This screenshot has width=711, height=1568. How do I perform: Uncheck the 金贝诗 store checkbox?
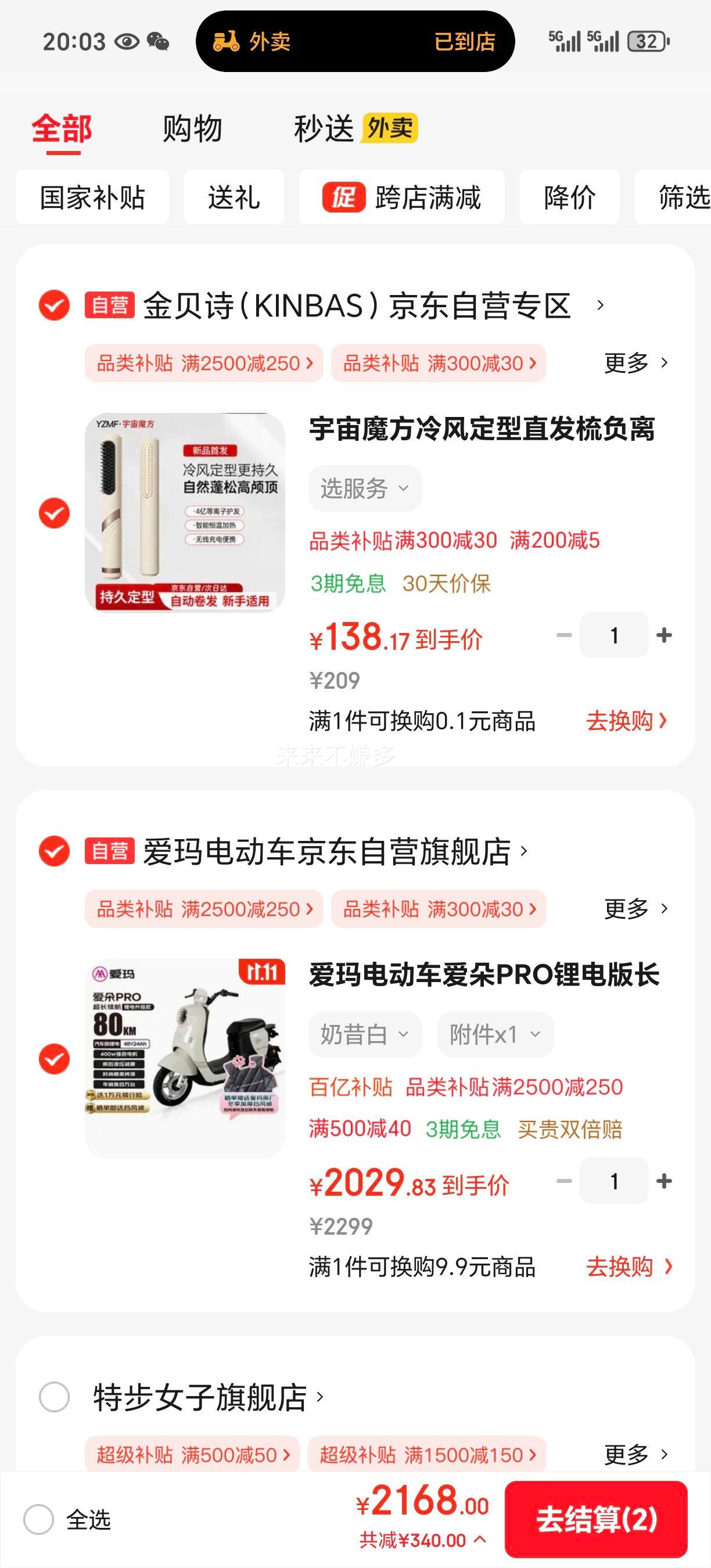tap(54, 305)
